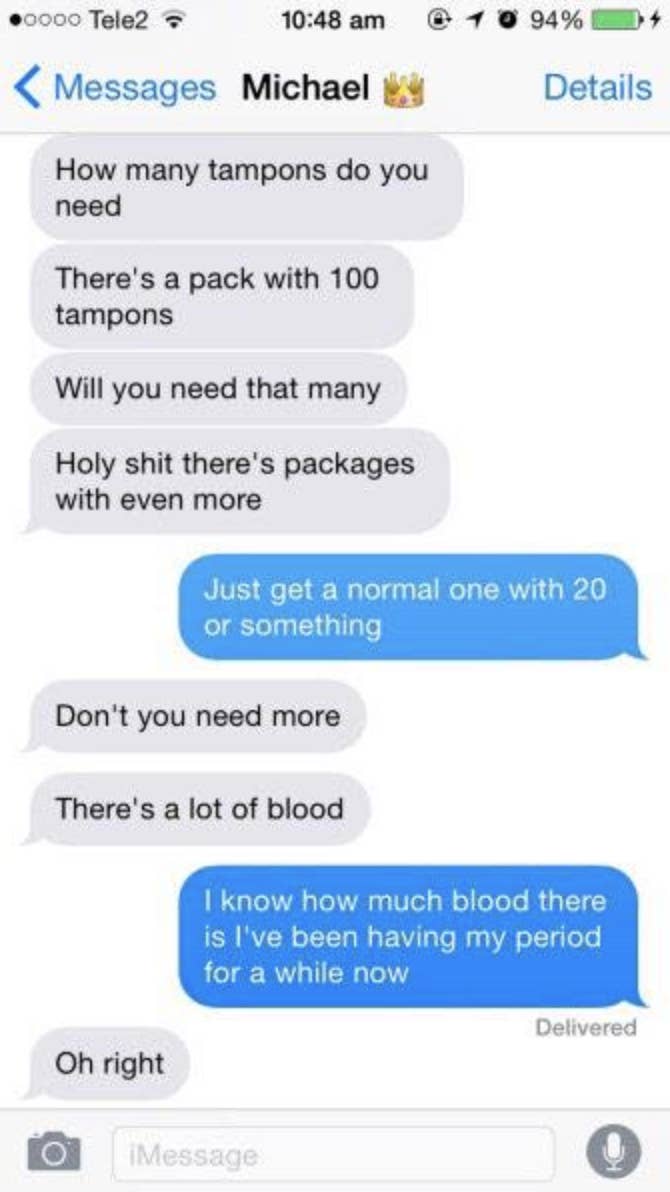Go back to the Messages list
The image size is (670, 1192).
point(114,88)
